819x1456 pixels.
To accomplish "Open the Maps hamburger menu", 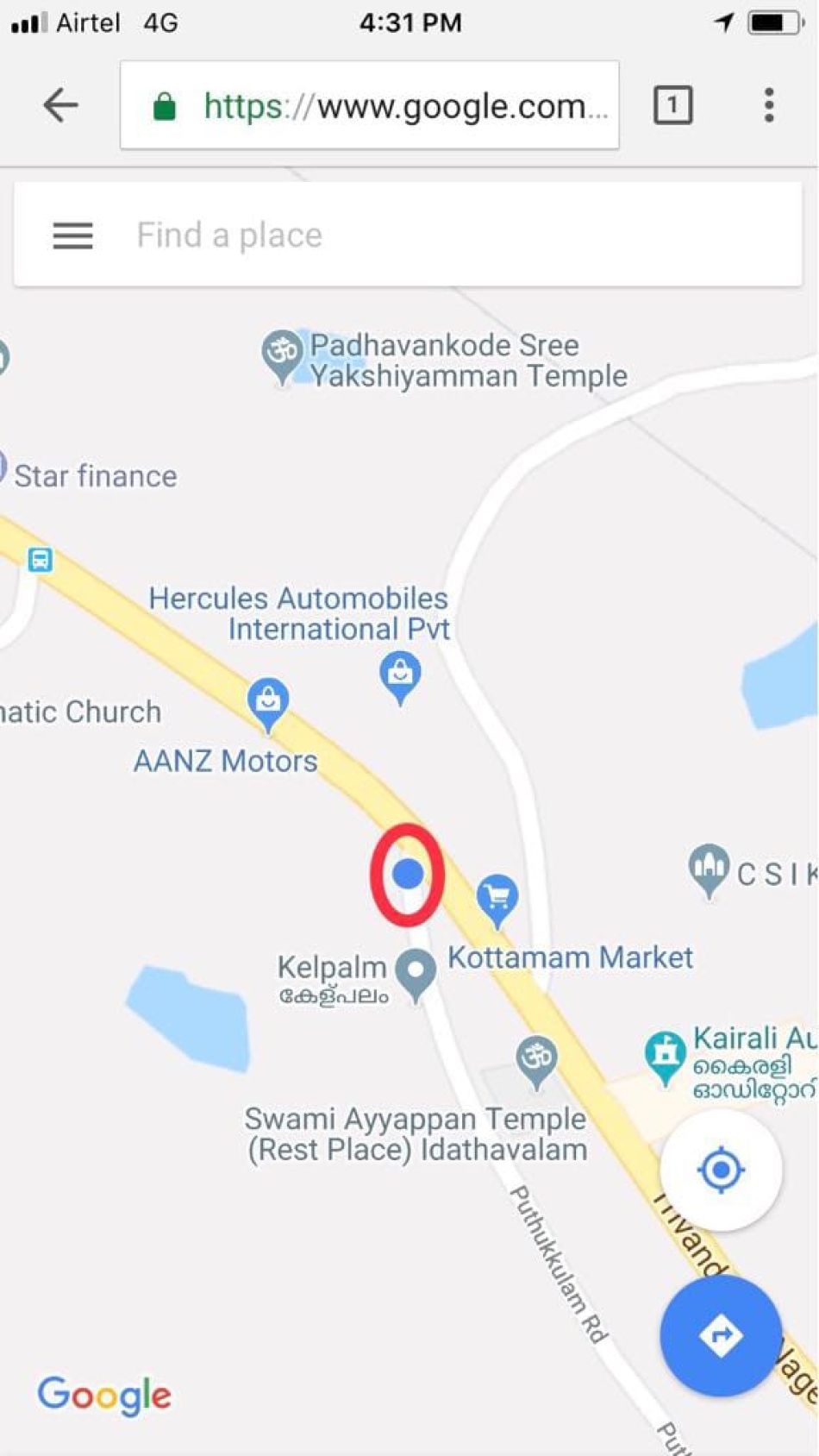I will pyautogui.click(x=72, y=235).
